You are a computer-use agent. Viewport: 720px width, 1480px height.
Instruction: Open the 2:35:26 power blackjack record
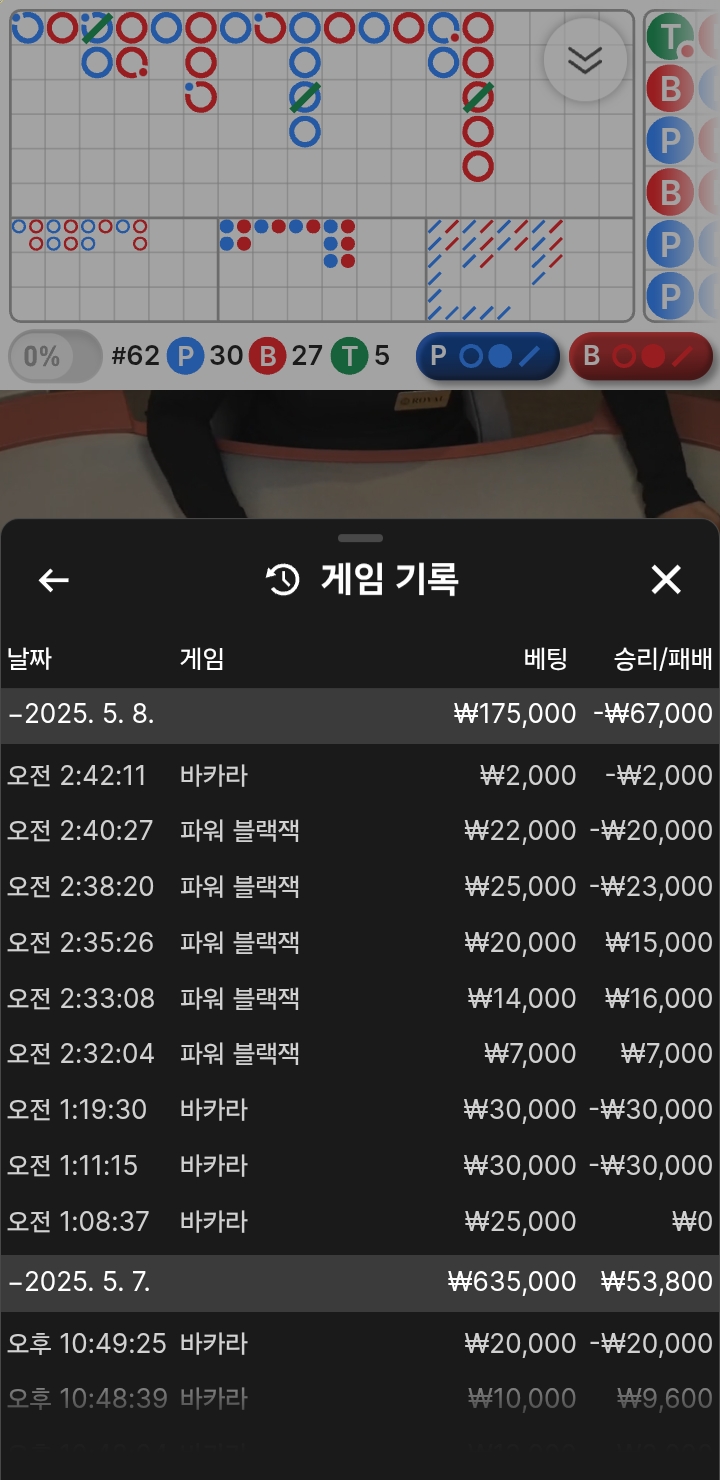click(x=360, y=943)
